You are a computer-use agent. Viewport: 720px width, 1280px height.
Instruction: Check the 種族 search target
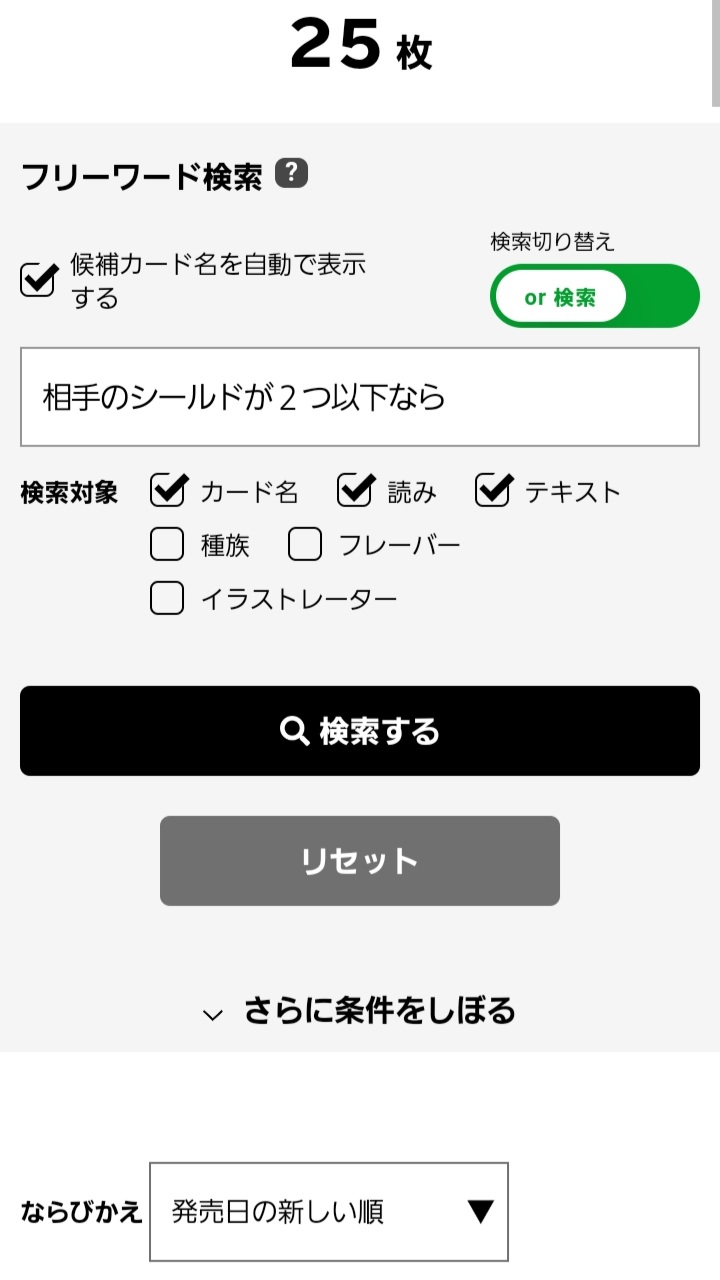pyautogui.click(x=167, y=545)
